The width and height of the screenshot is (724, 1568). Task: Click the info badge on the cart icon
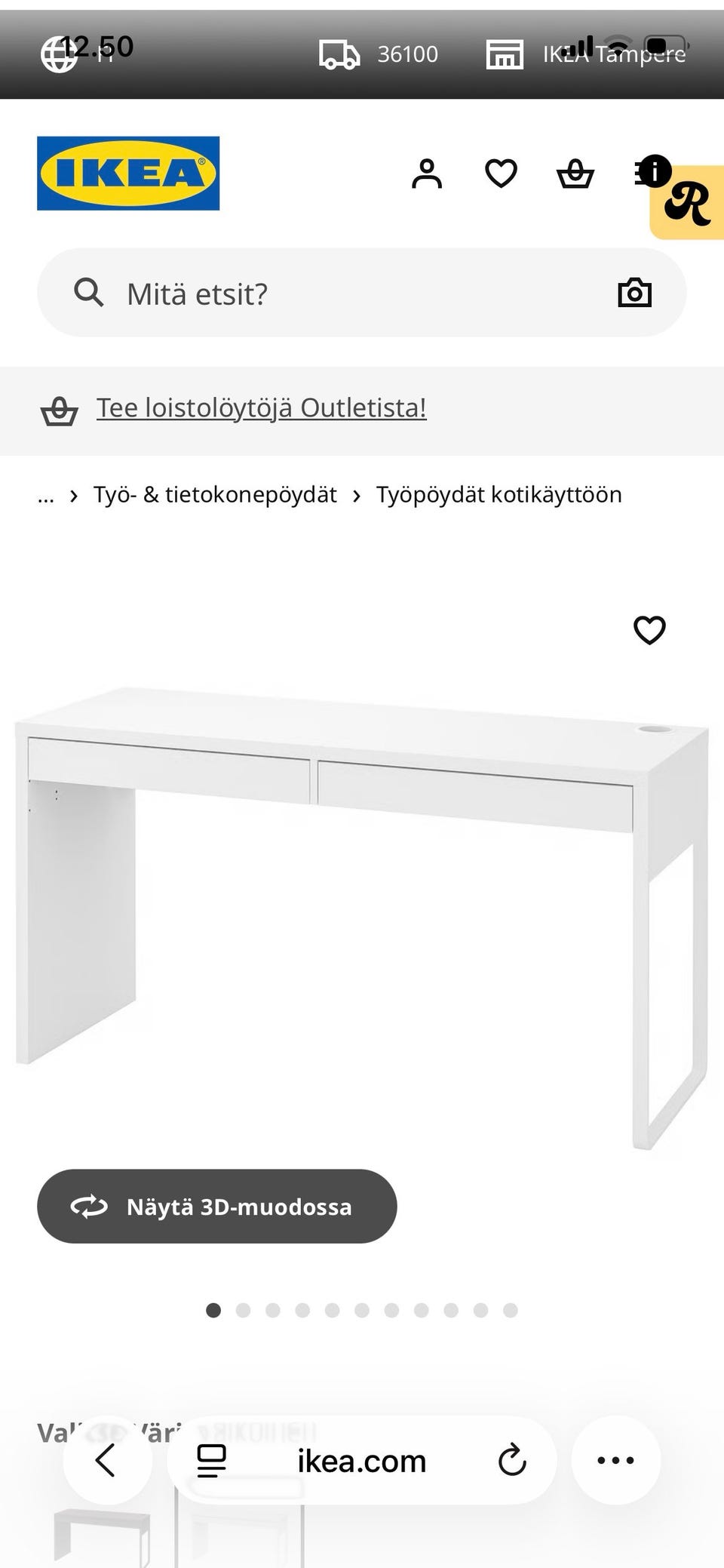pos(655,169)
